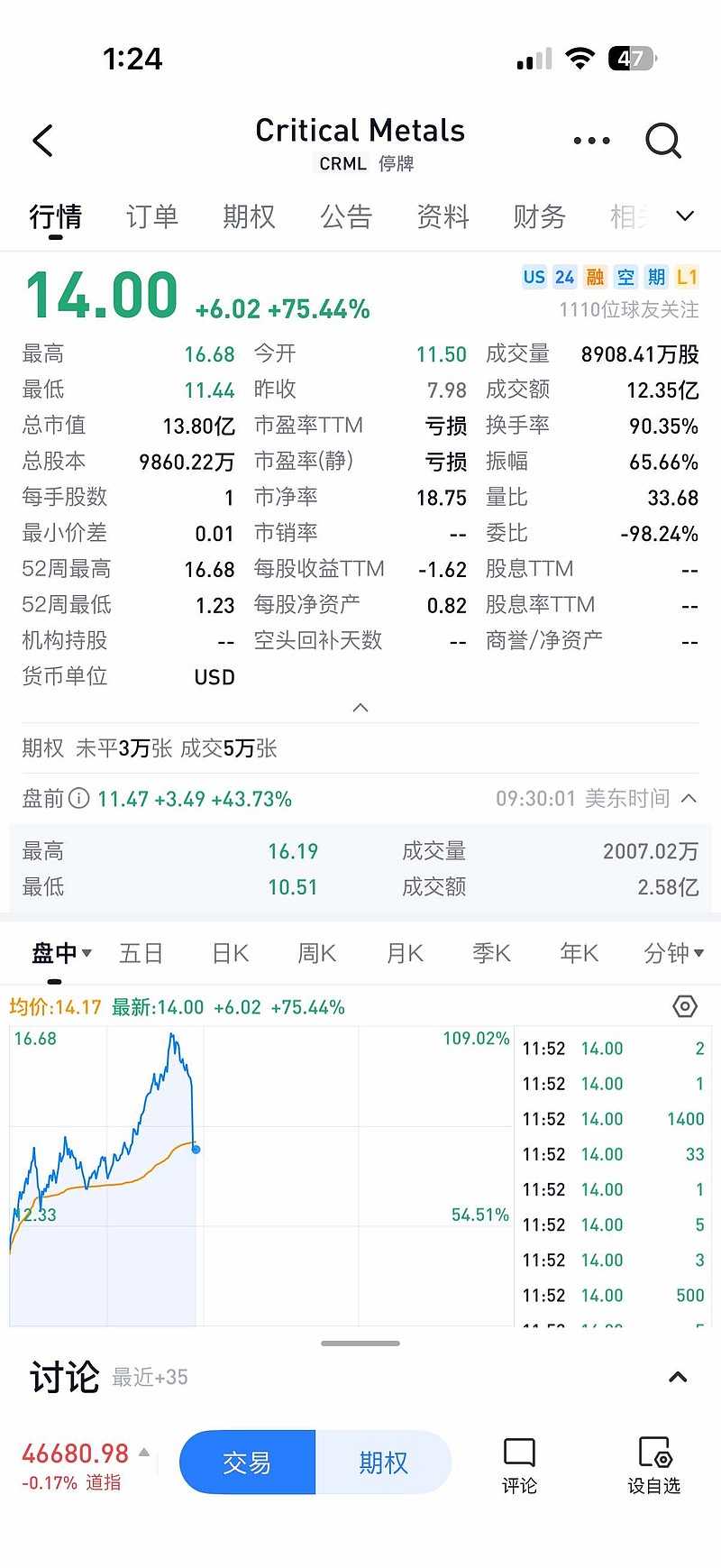The height and width of the screenshot is (1568, 721).
Task: Switch to the 财务 tab
Action: pos(539,217)
